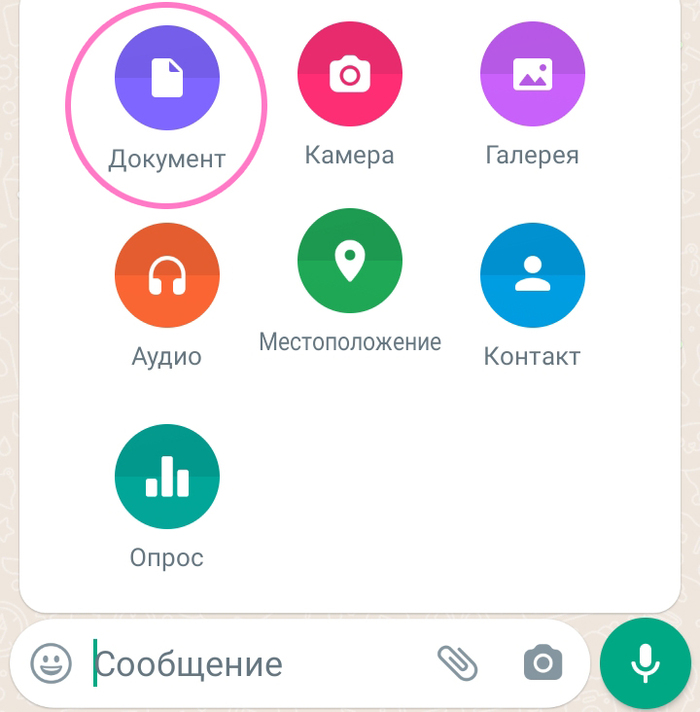The height and width of the screenshot is (712, 700).
Task: Choose Документ to attach a file
Action: pos(167,78)
